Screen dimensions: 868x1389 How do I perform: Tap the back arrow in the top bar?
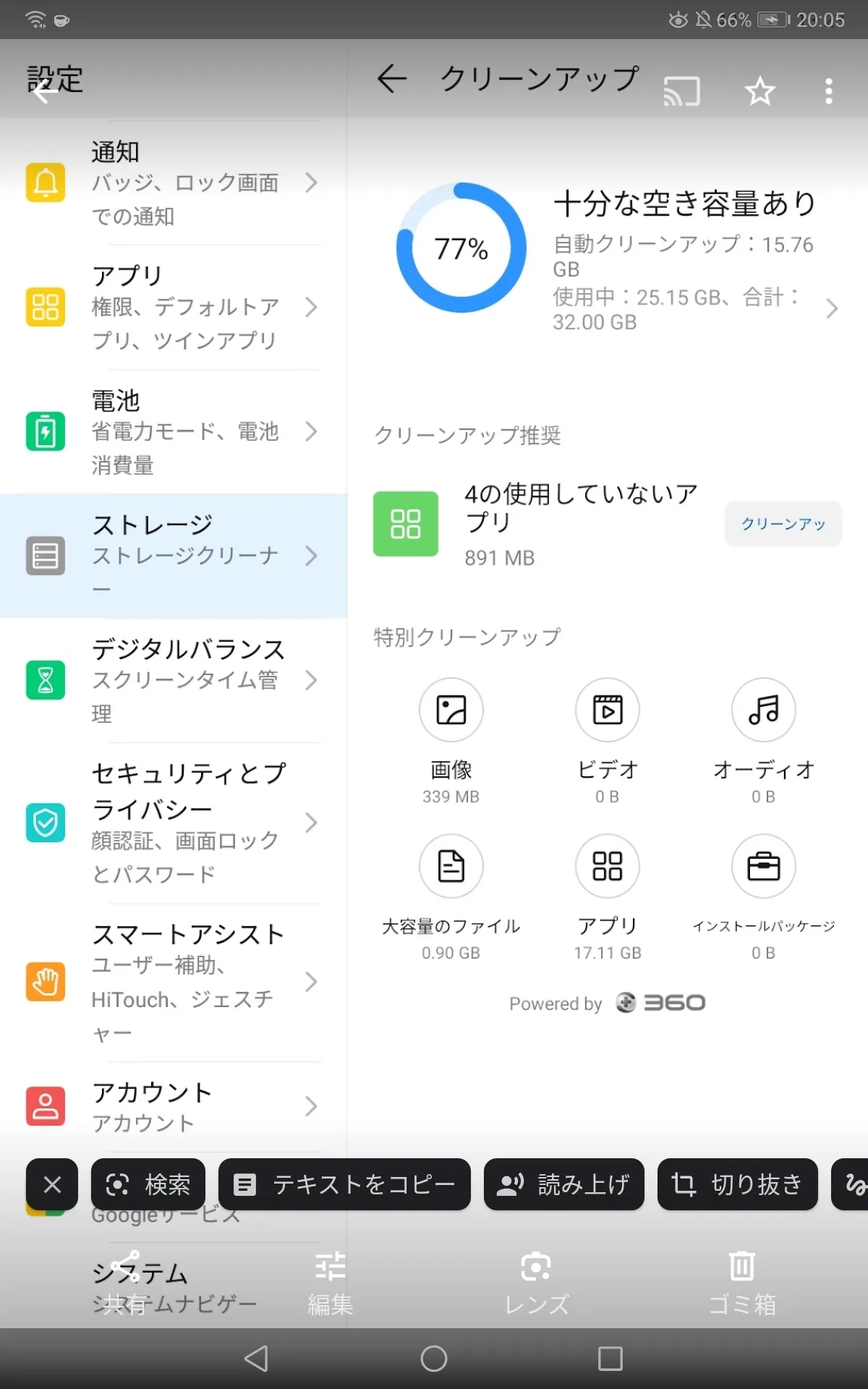pos(45,92)
